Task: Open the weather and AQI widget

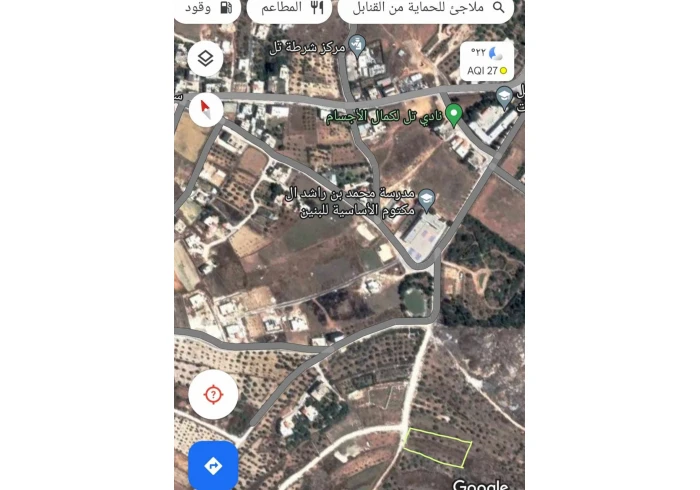Action: pos(487,61)
